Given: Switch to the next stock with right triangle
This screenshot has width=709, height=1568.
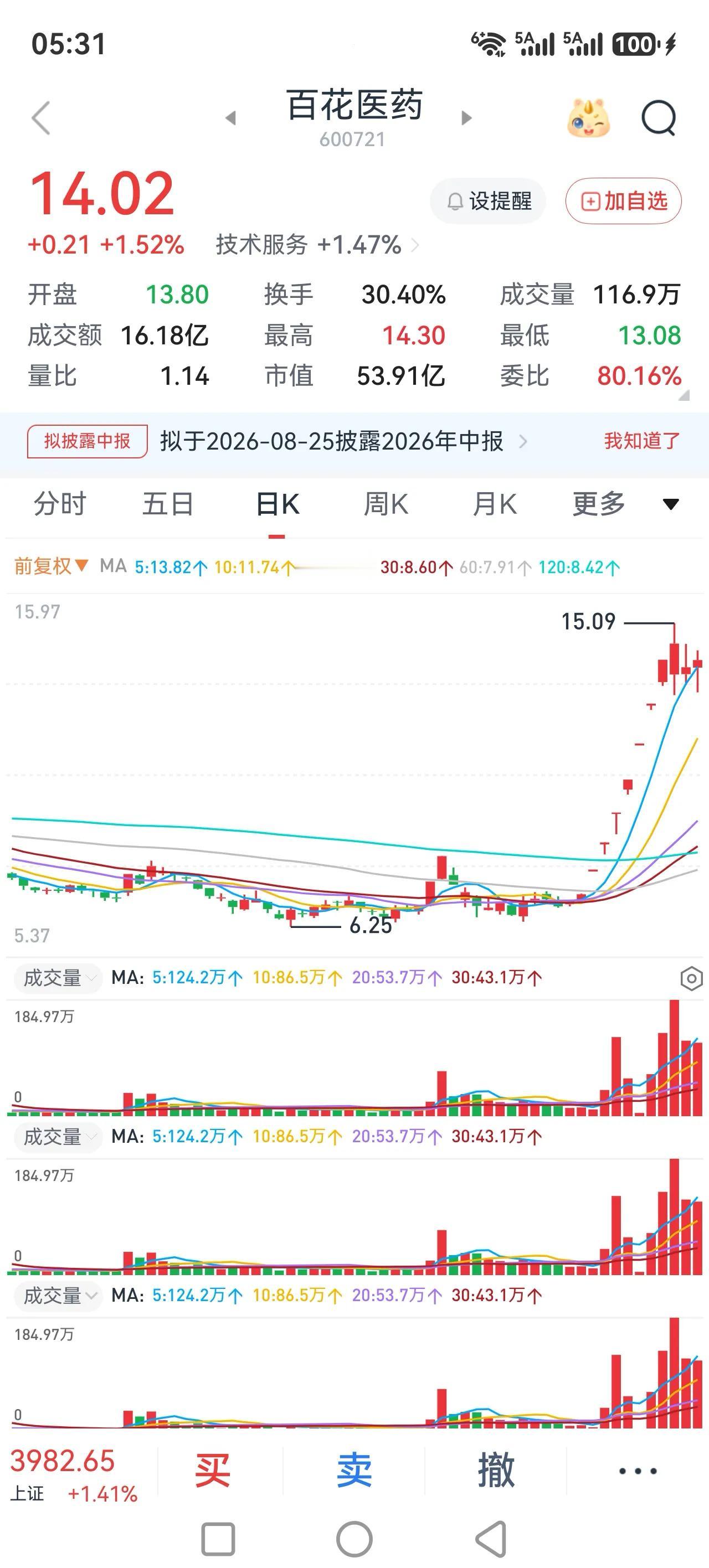Looking at the screenshot, I should pos(466,117).
